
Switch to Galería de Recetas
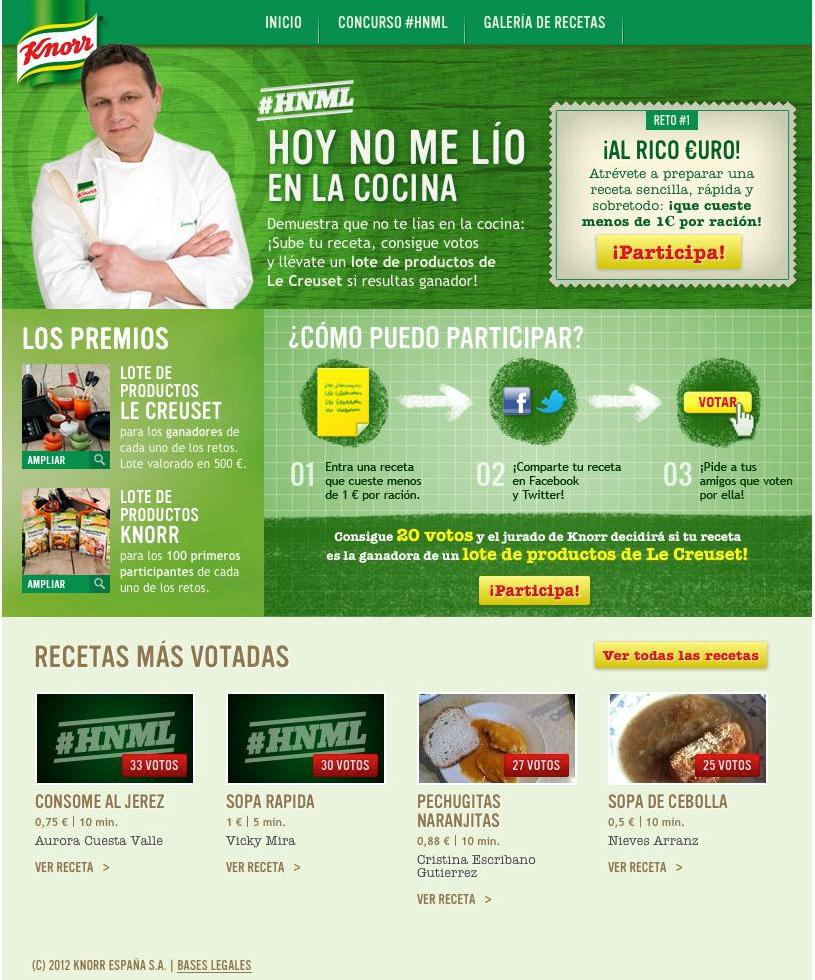(544, 22)
